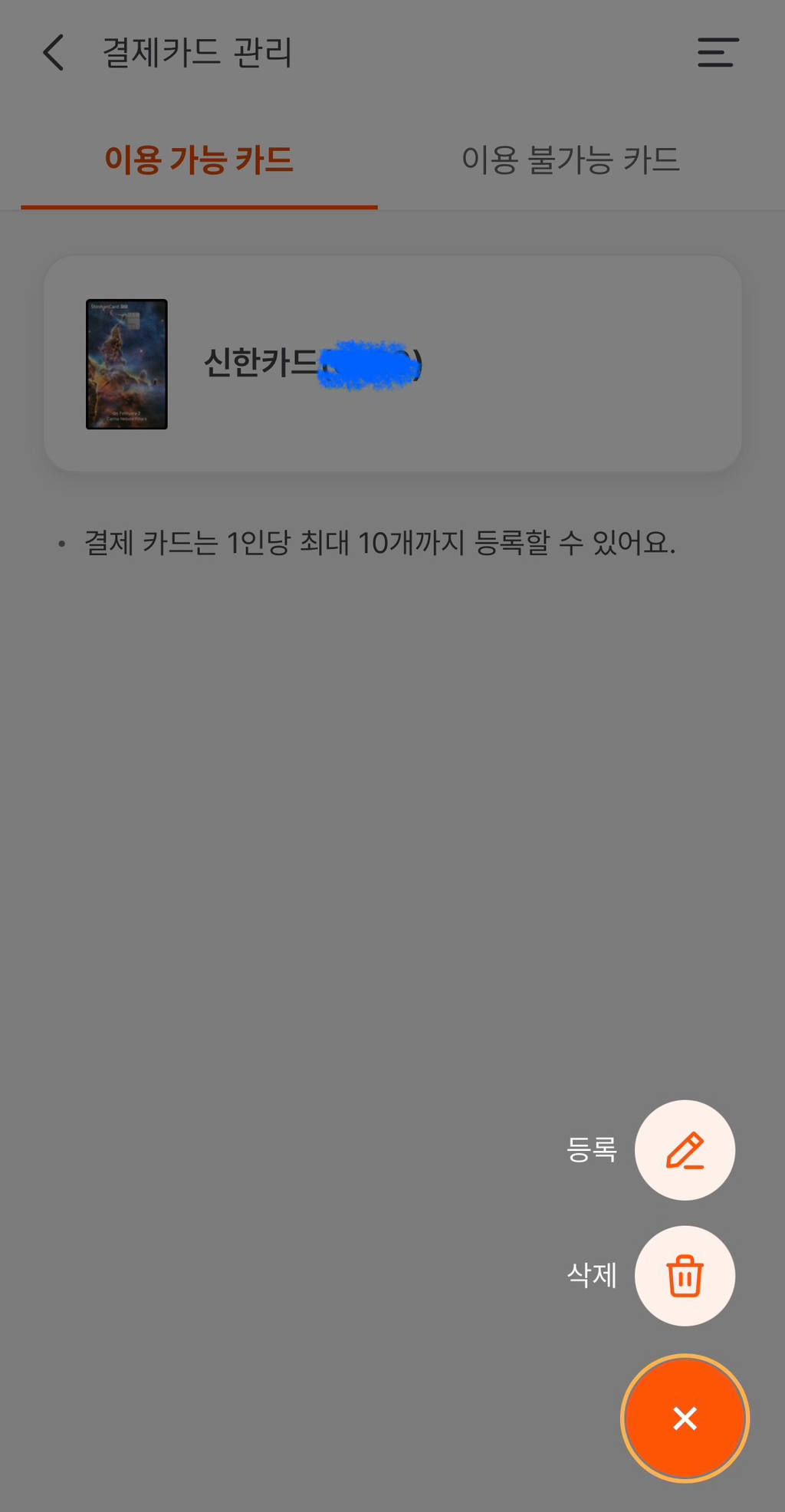Tap 삭제 trash button

[x=684, y=1276]
